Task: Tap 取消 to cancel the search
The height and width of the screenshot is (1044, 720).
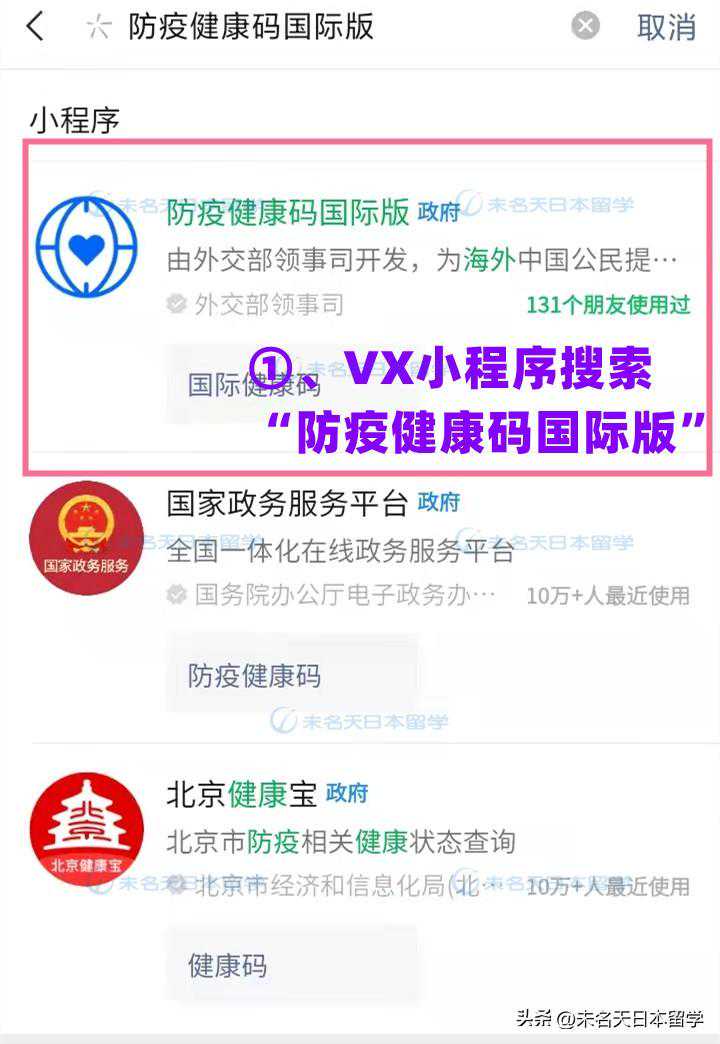Action: coord(666,27)
